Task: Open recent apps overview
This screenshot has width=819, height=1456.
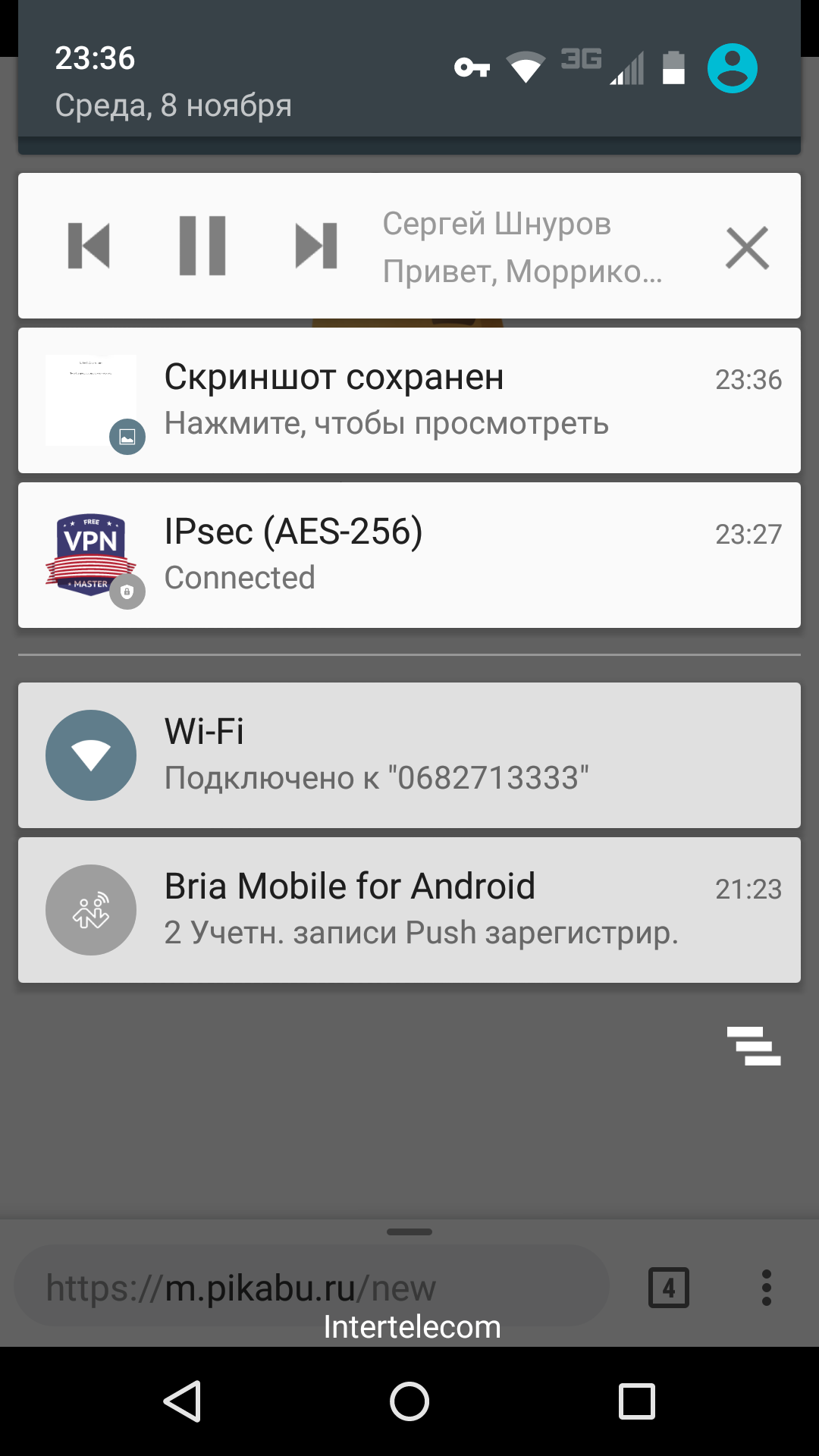Action: [636, 1401]
